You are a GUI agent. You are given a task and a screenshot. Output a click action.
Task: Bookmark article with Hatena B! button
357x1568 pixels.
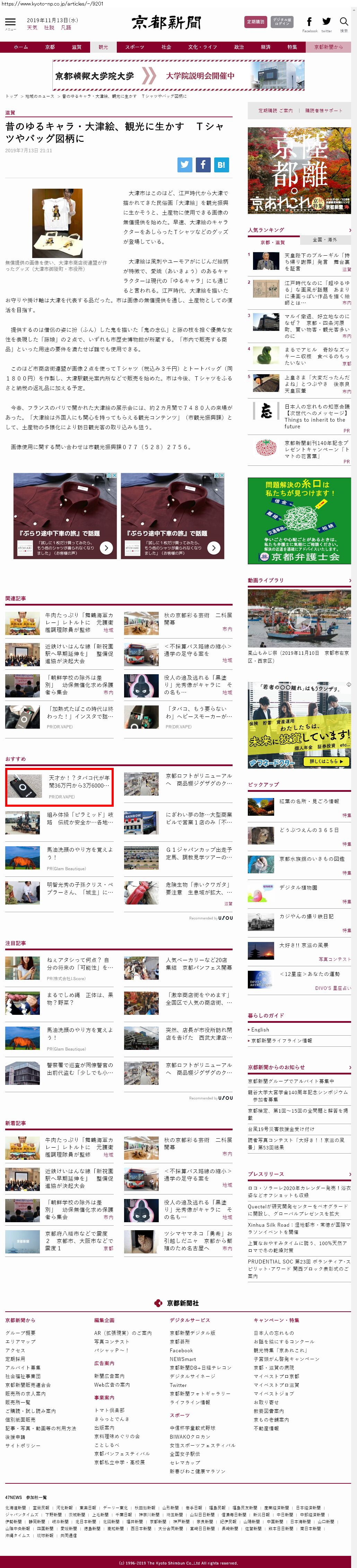[x=221, y=164]
